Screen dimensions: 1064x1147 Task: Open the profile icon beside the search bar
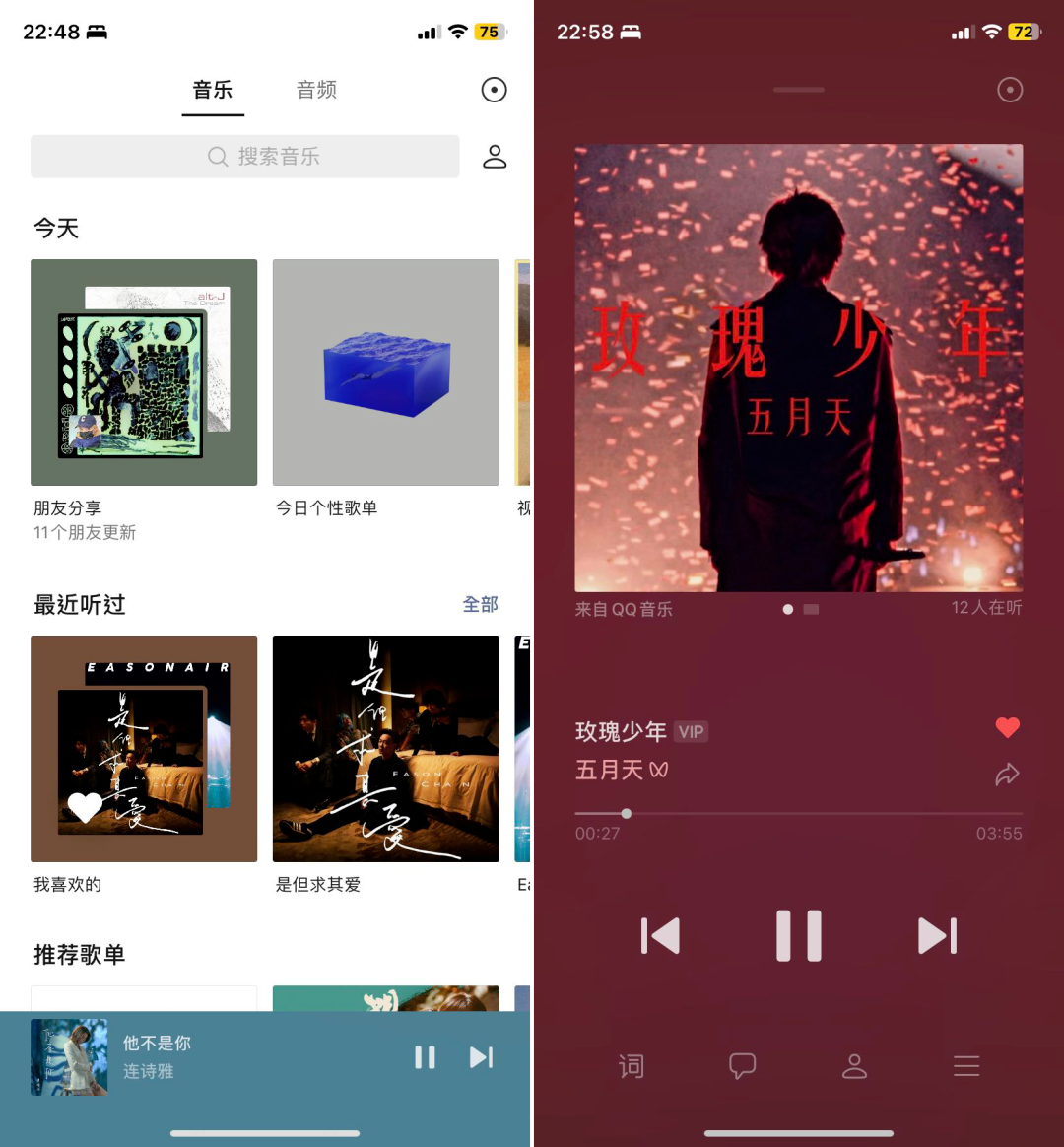coord(495,156)
